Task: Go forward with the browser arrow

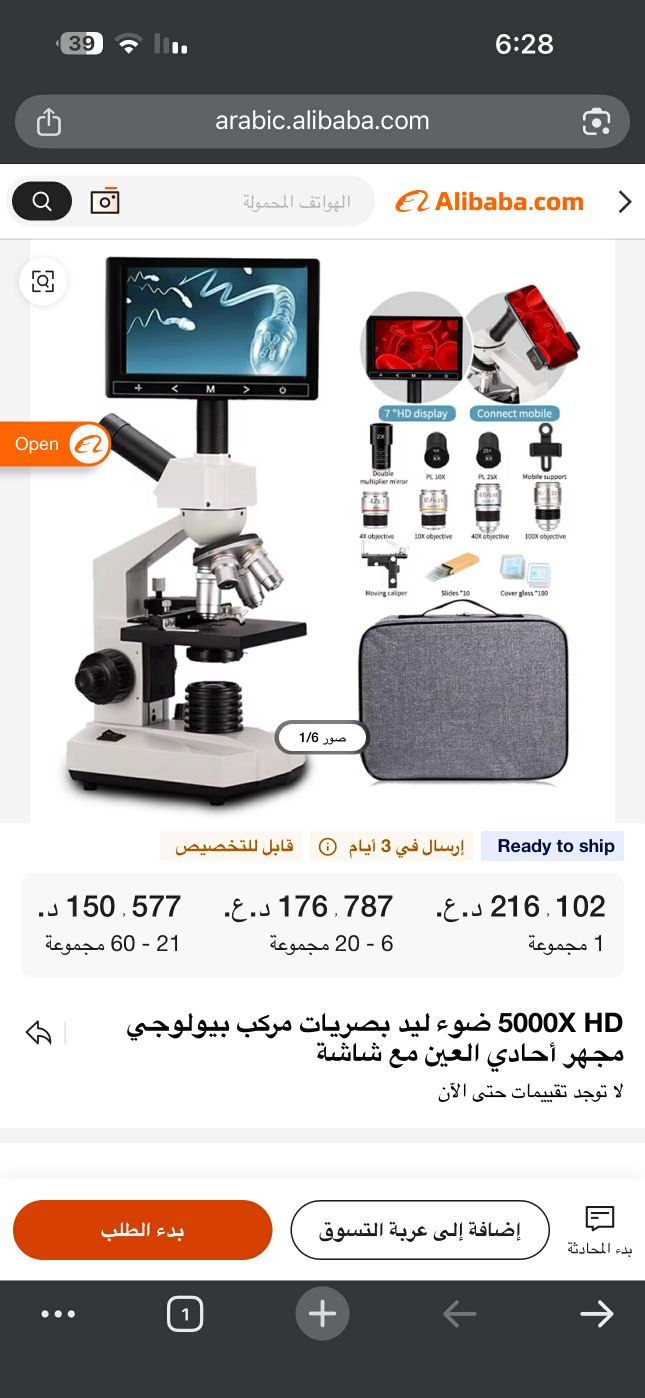Action: [x=597, y=1314]
